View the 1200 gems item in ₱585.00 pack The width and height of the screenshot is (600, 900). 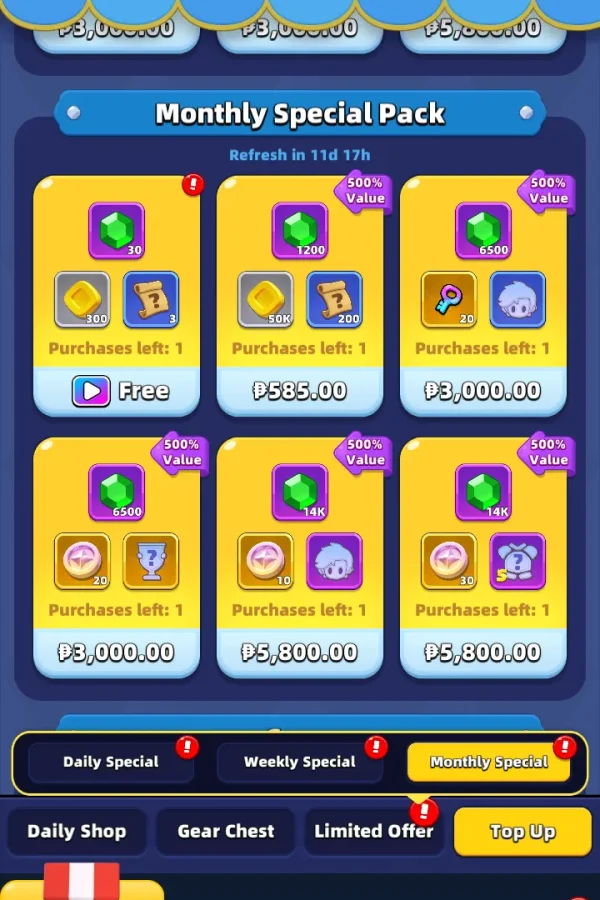(299, 231)
